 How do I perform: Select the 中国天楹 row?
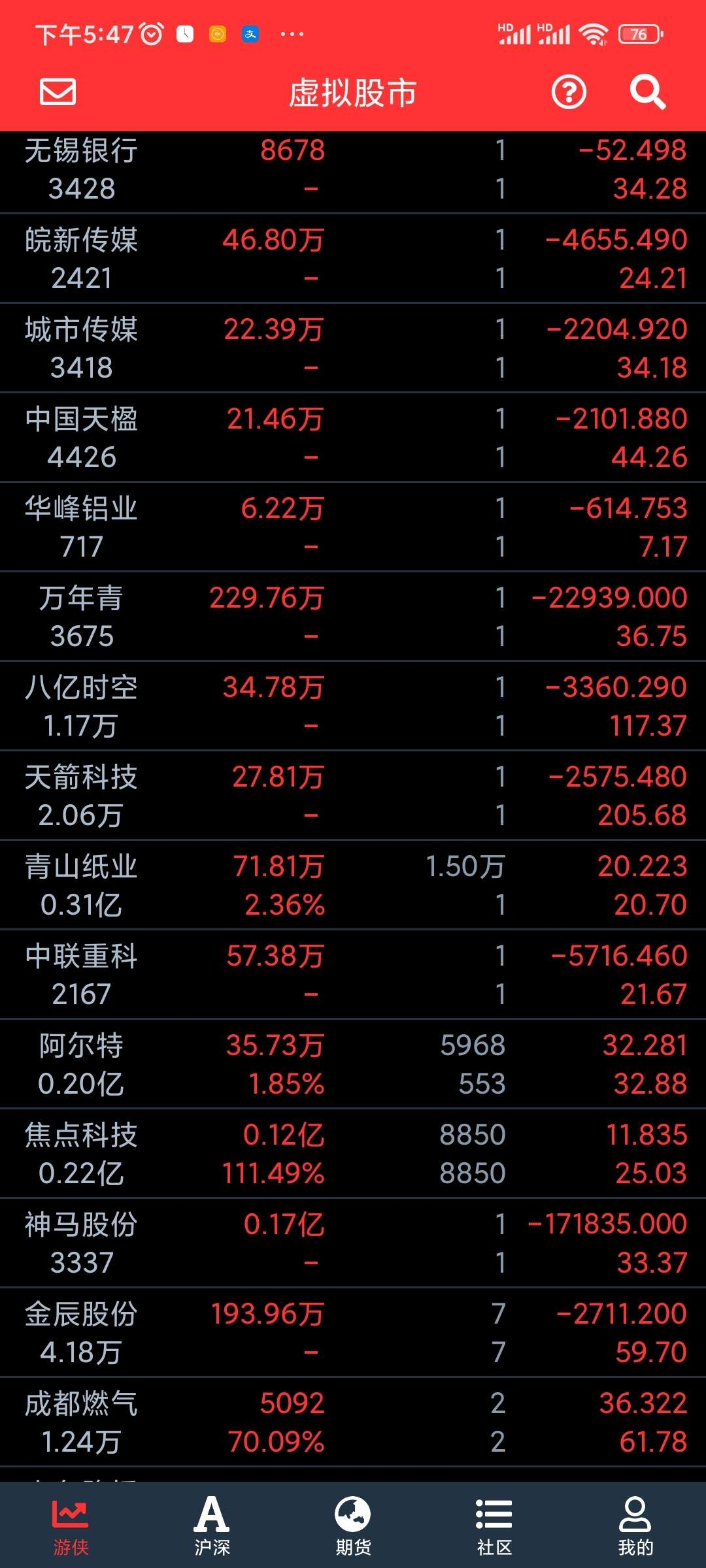(353, 438)
